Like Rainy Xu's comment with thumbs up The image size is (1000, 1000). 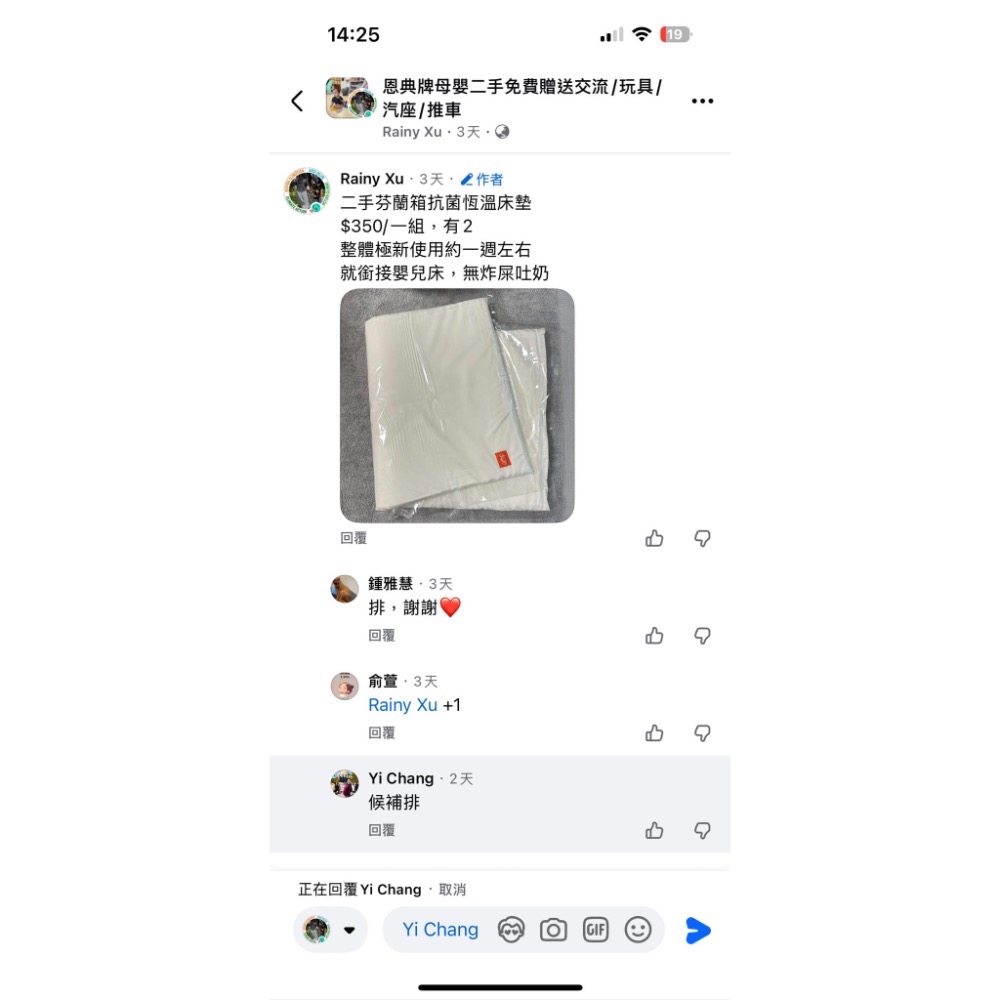[654, 539]
